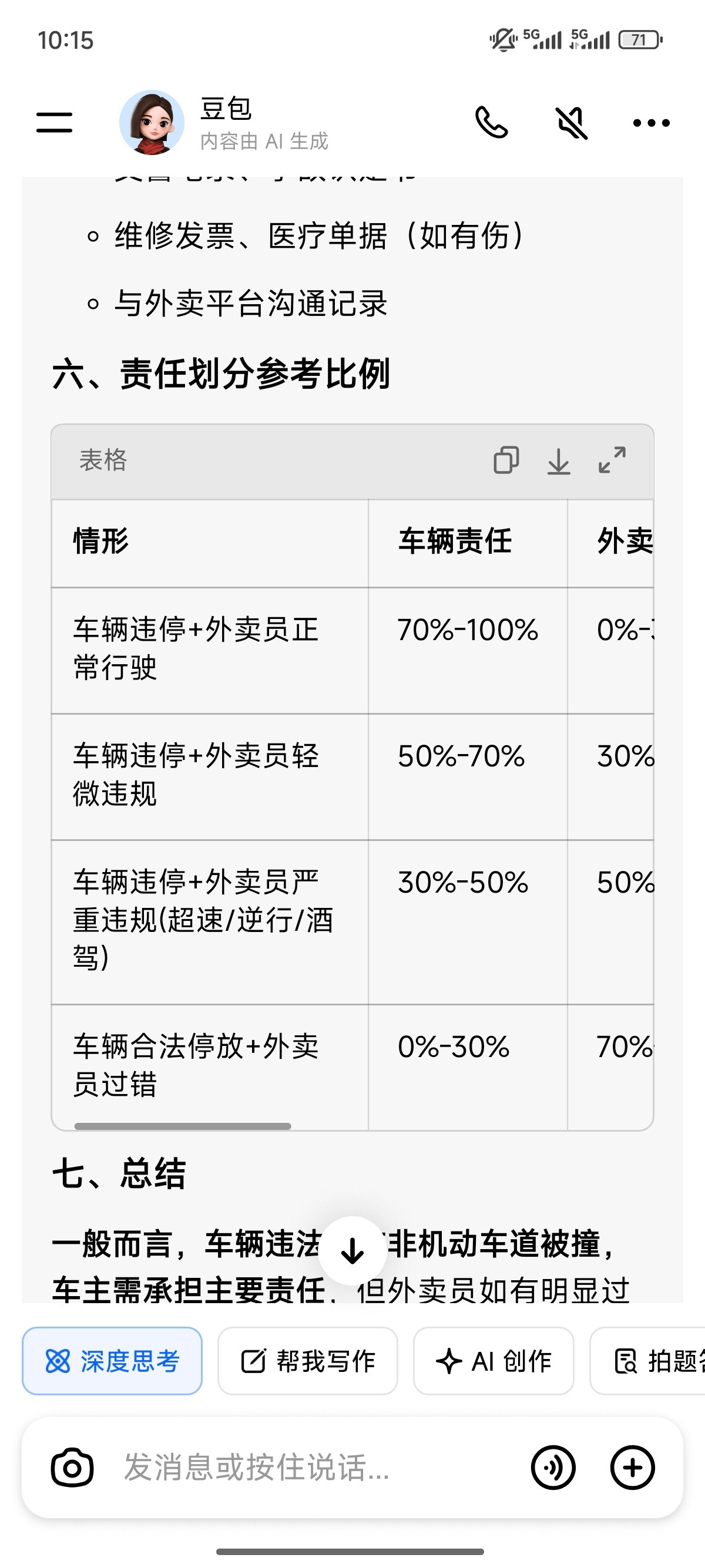The height and width of the screenshot is (1568, 705).
Task: Tap the message input field
Action: coord(274,1466)
